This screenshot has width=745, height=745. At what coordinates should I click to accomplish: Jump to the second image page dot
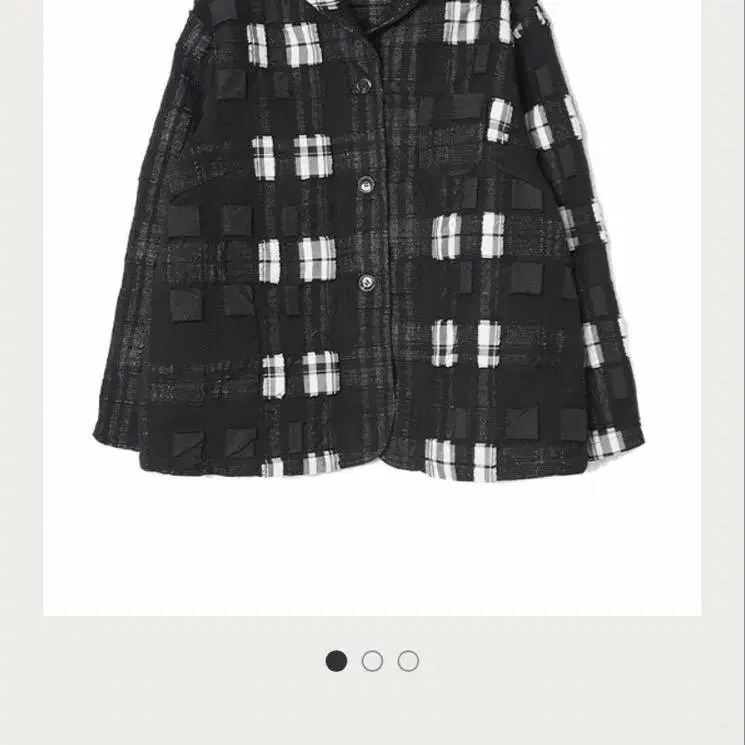[x=372, y=661]
